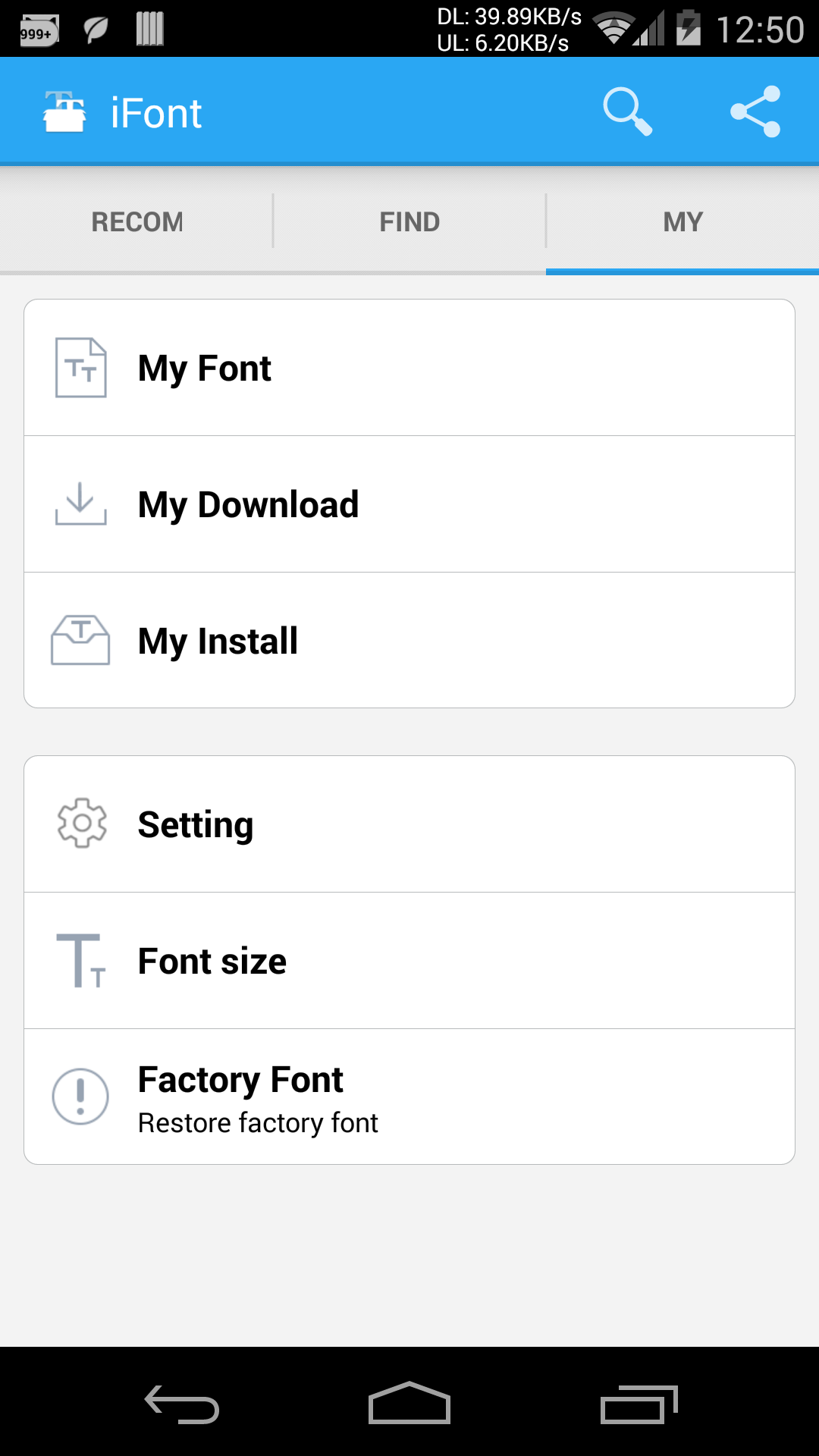Open Setting via the gear icon
Viewport: 819px width, 1456px height.
(80, 824)
